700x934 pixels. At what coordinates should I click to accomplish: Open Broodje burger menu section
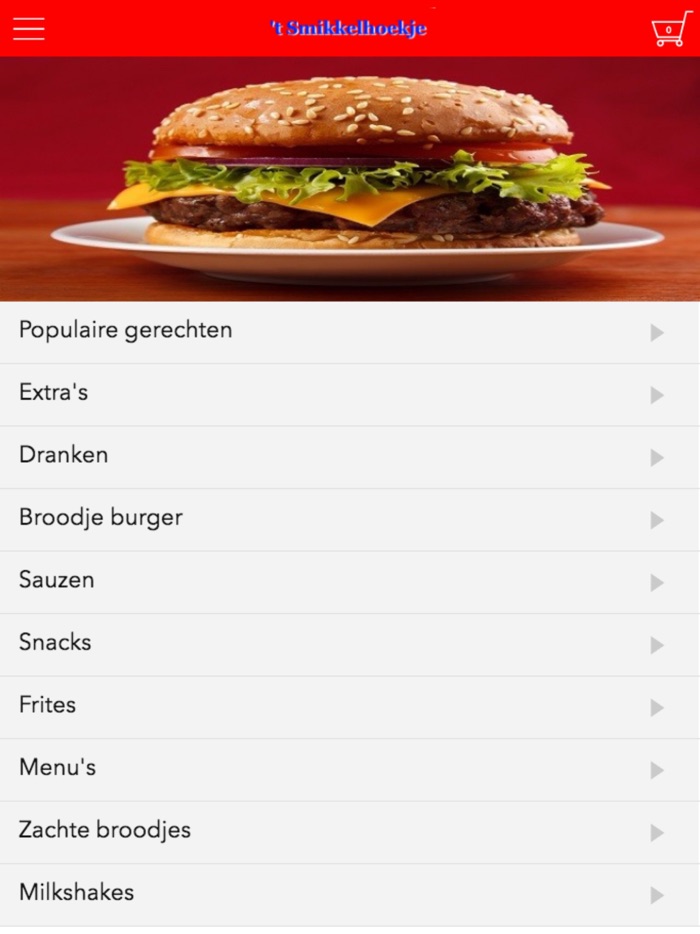(350, 519)
